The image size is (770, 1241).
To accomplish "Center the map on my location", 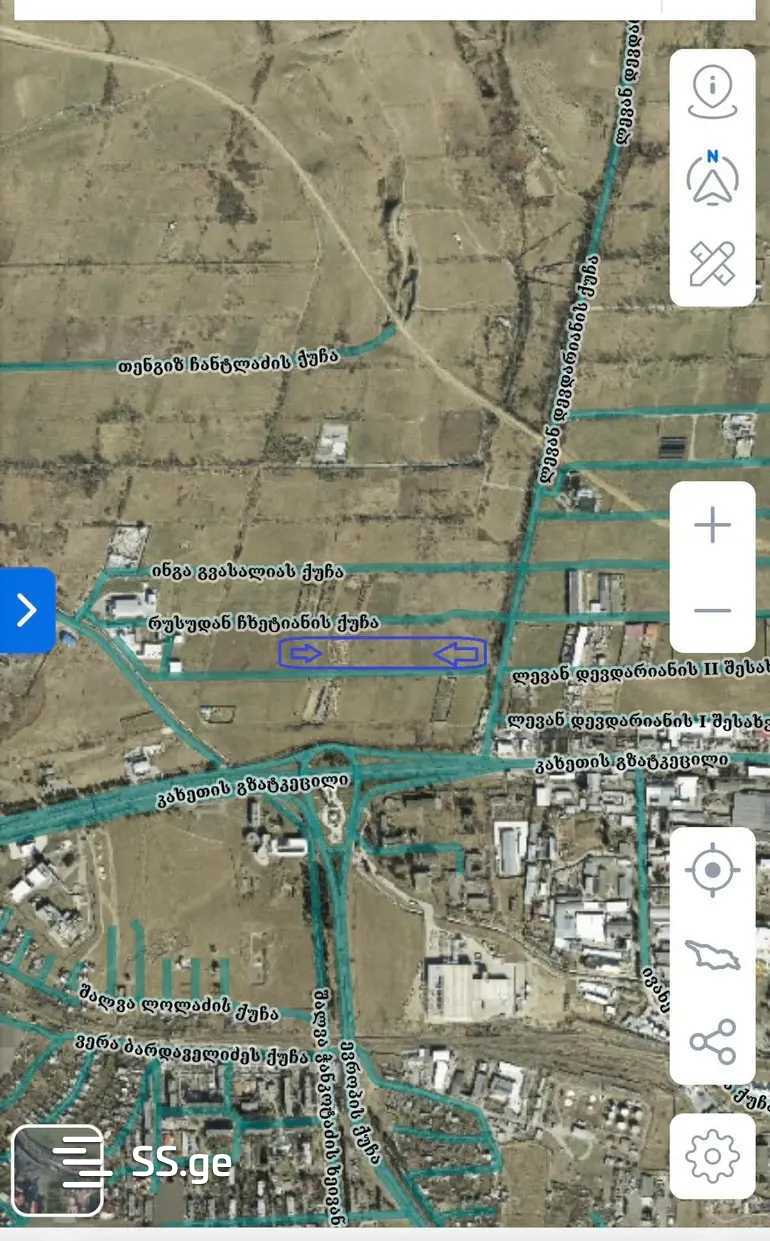I will [712, 870].
